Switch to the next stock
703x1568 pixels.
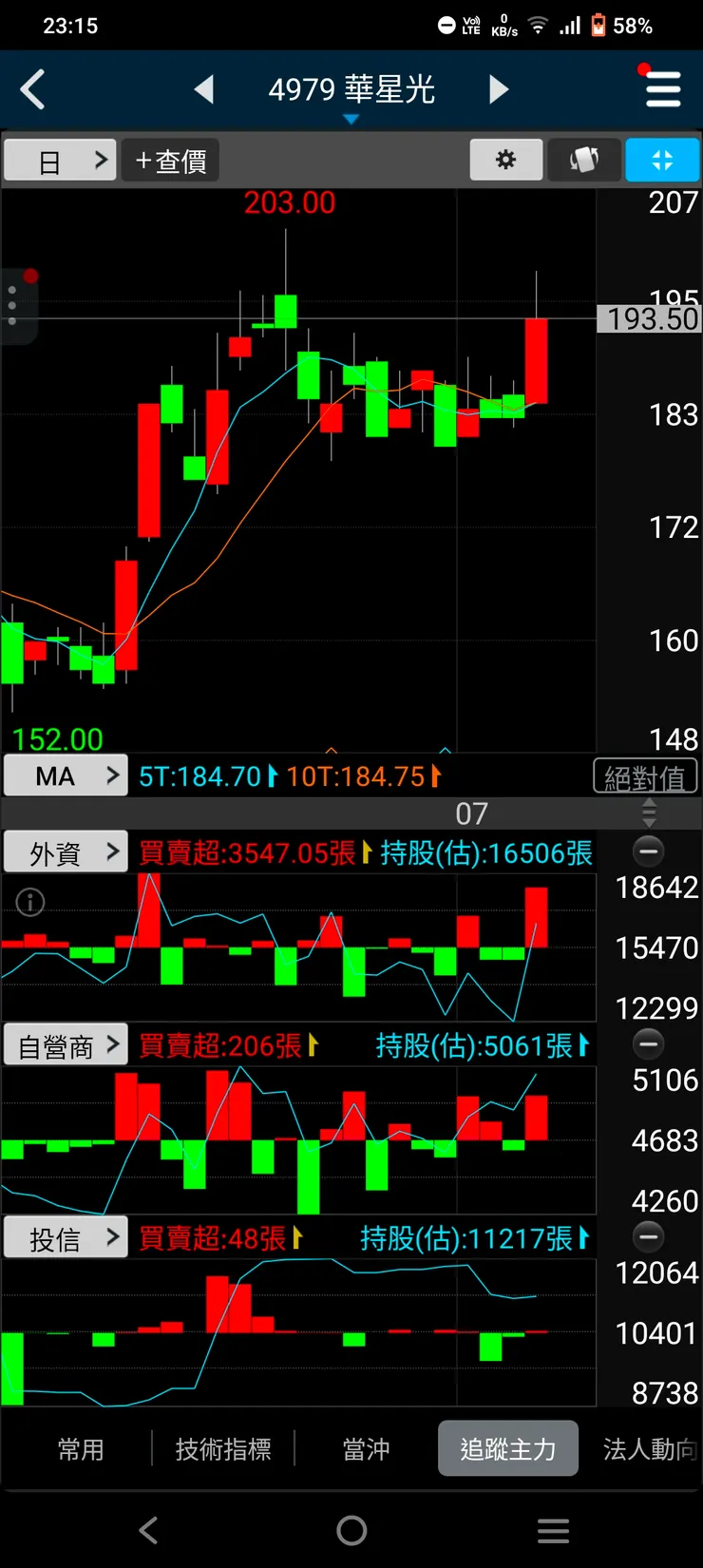[499, 90]
